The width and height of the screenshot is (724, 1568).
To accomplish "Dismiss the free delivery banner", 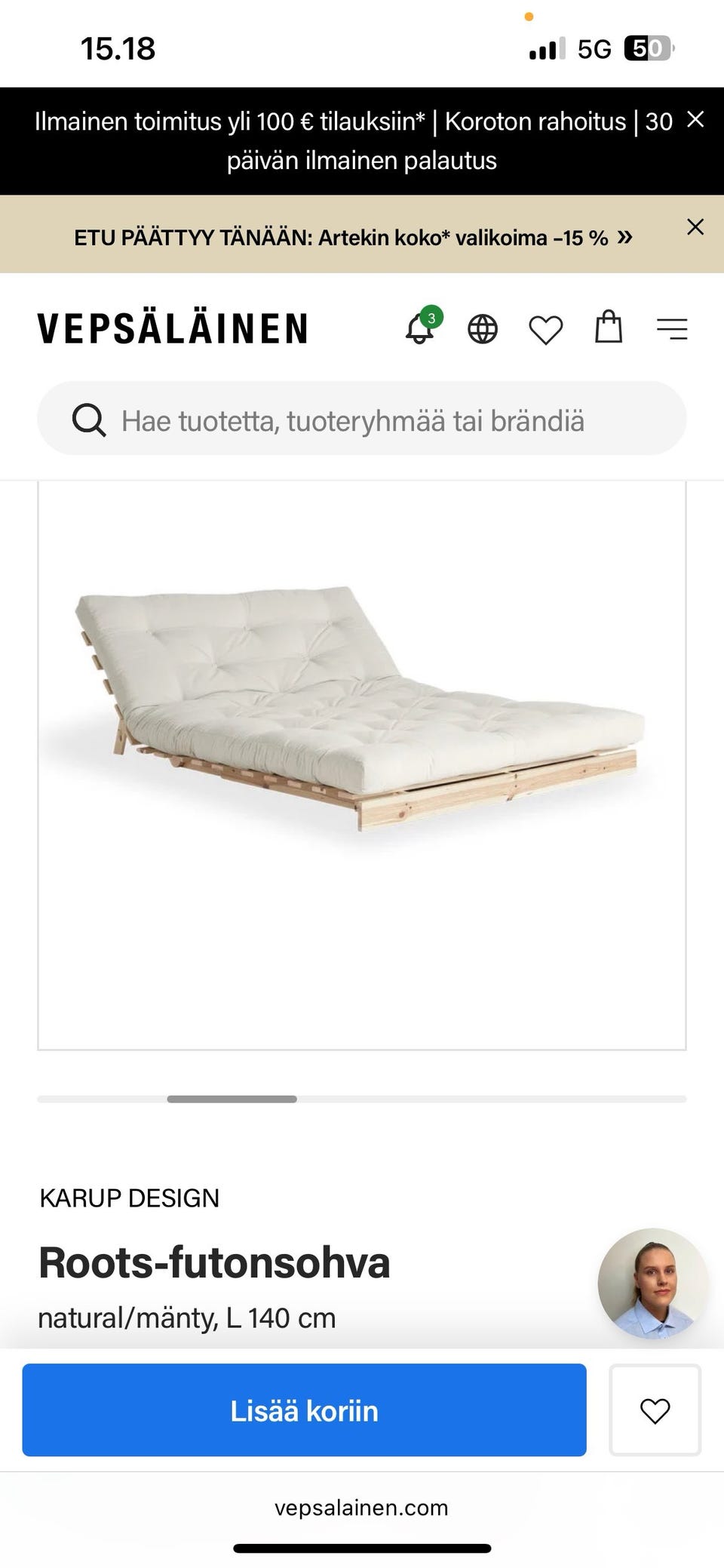I will 695,120.
